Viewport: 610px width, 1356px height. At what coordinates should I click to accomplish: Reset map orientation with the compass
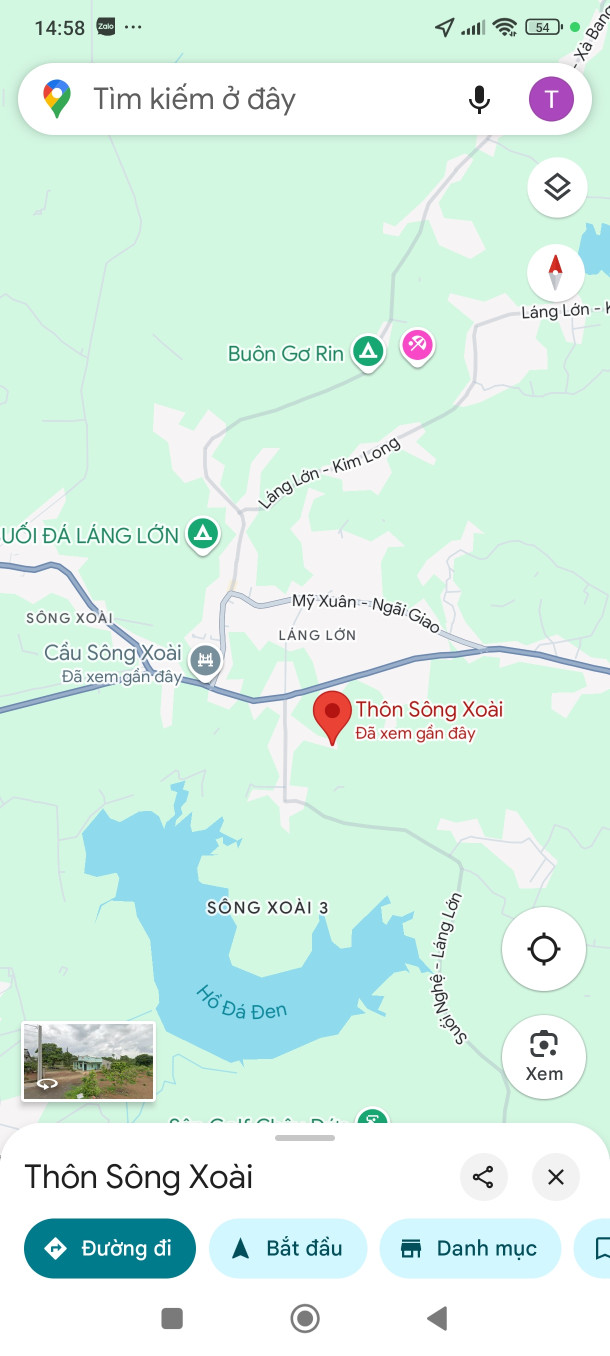pyautogui.click(x=556, y=272)
